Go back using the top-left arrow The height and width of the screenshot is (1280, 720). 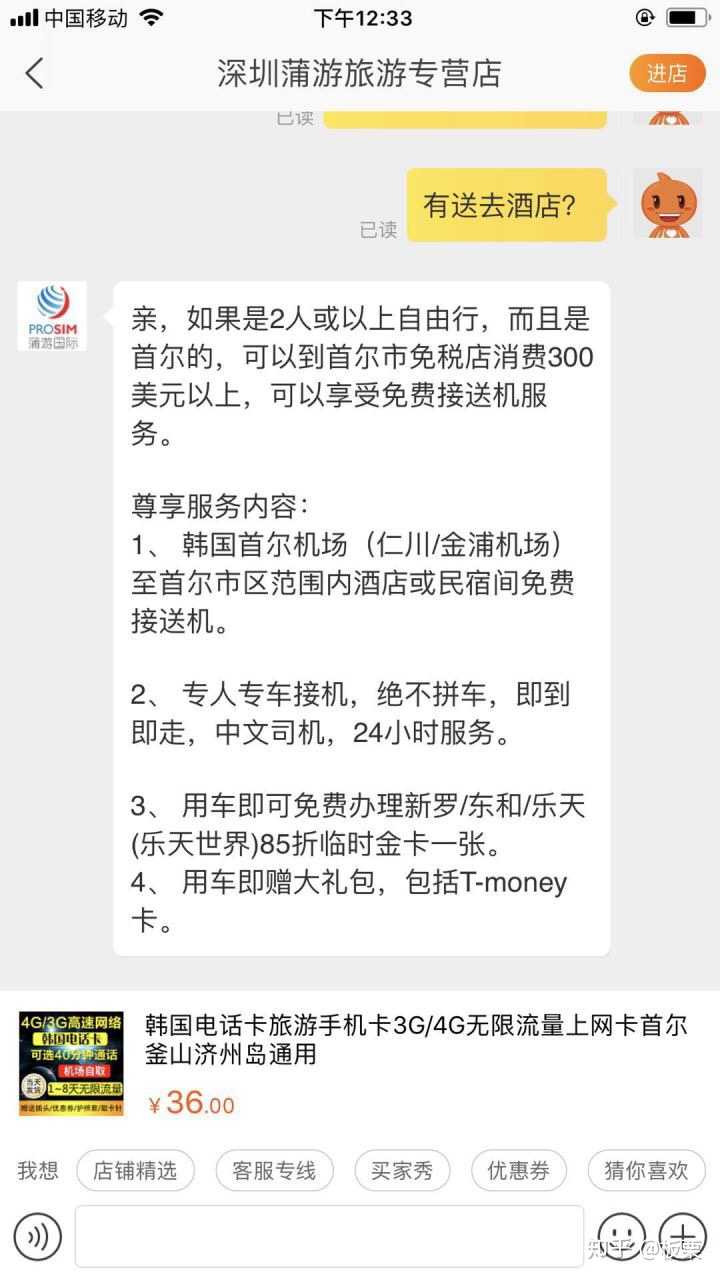35,74
